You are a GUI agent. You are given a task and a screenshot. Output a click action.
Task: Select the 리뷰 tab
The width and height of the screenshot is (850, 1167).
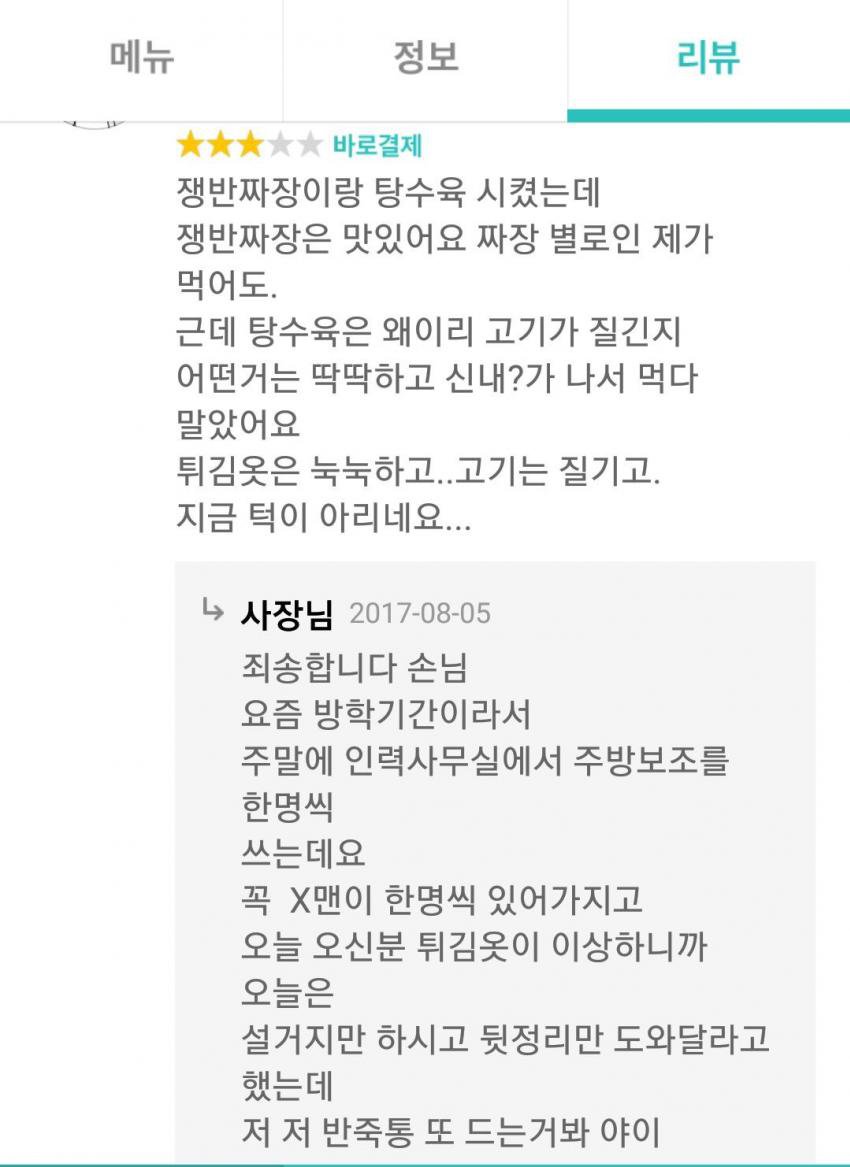coord(708,57)
